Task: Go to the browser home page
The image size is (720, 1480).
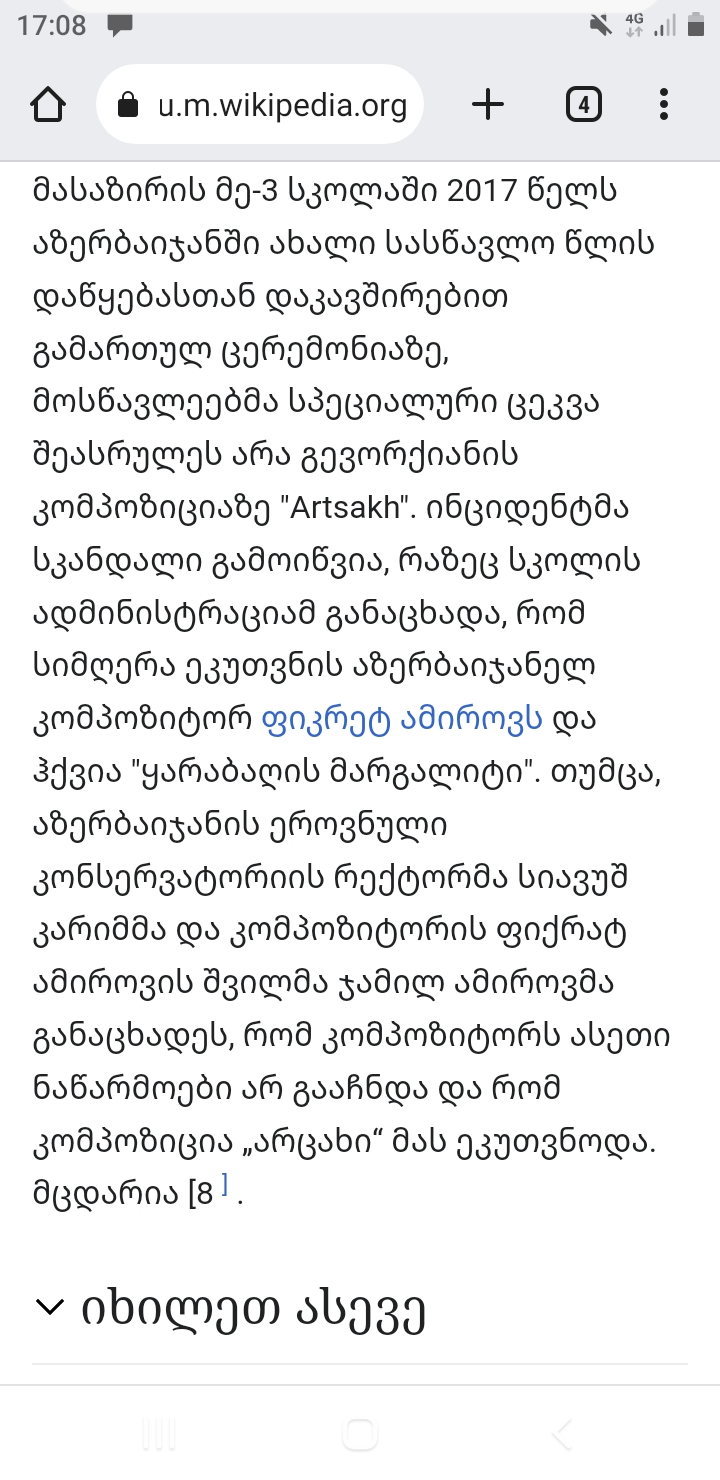Action: (x=48, y=105)
